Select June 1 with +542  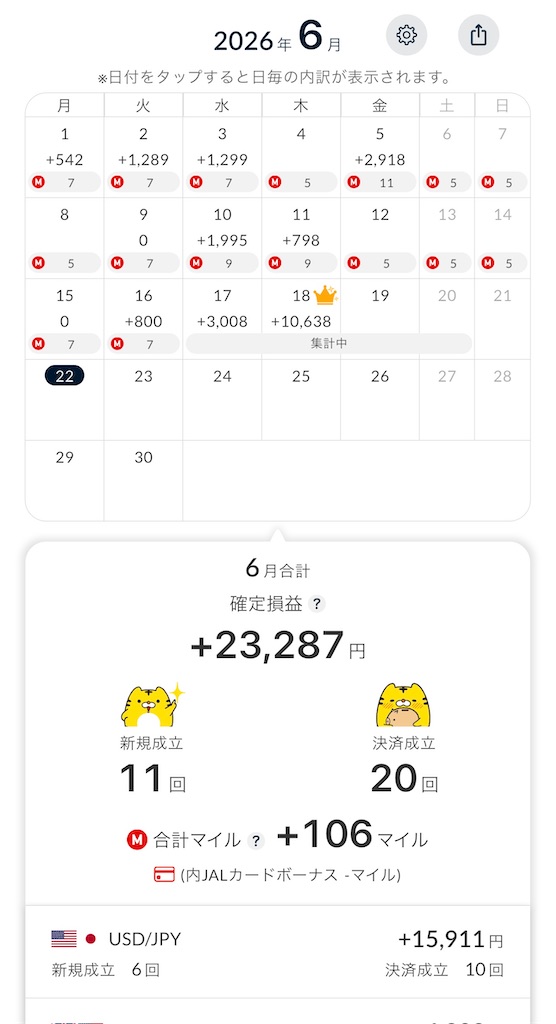point(65,157)
